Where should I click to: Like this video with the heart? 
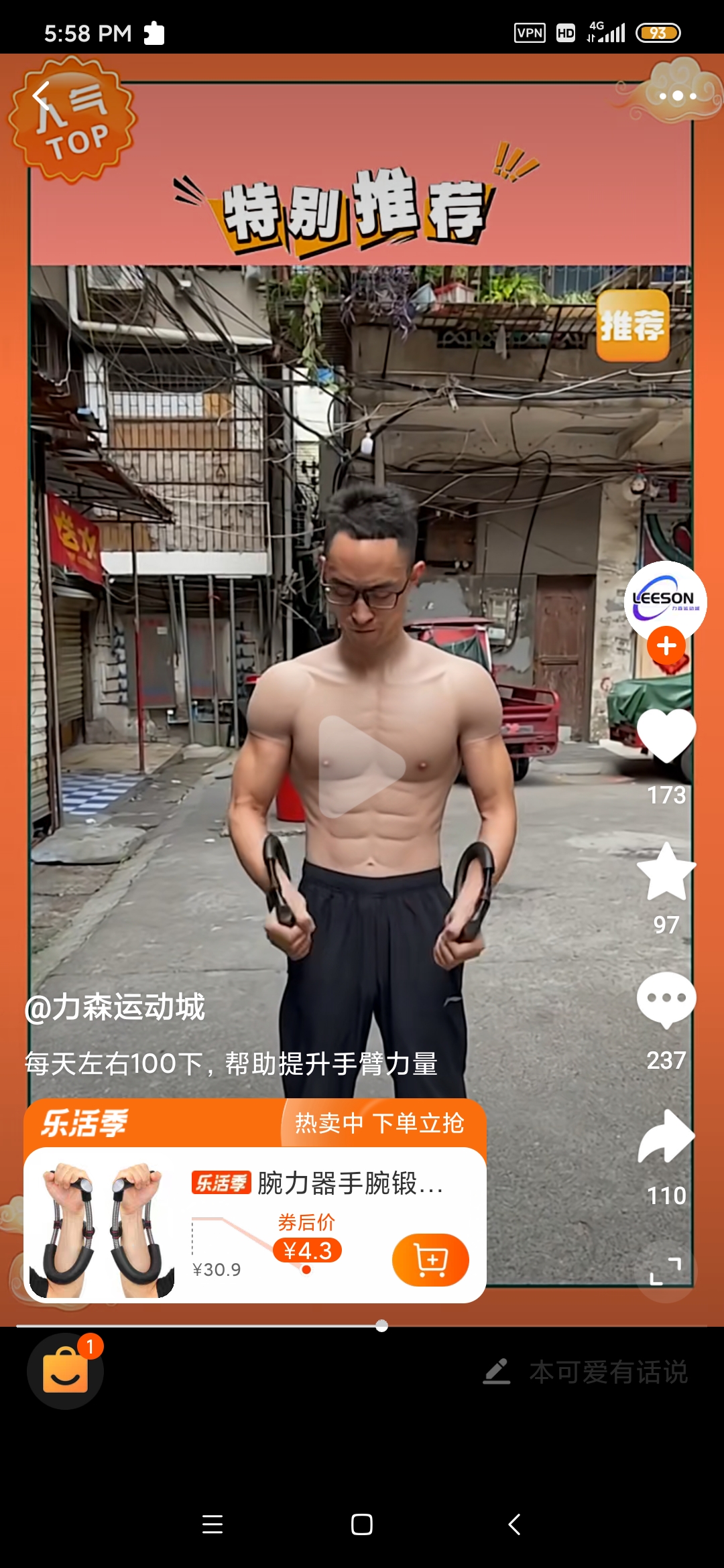coord(666,735)
